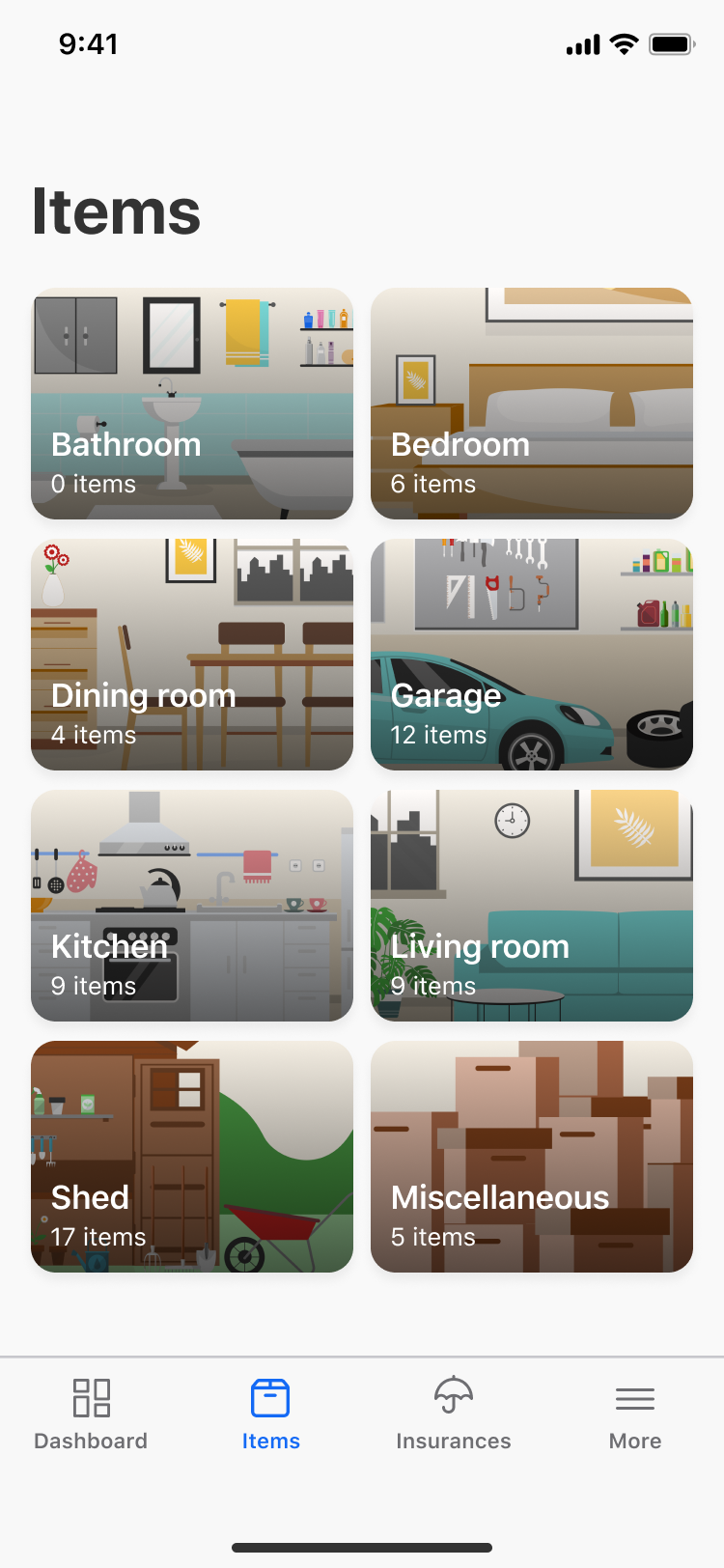This screenshot has width=724, height=1568.
Task: Open Living room items
Action: pyautogui.click(x=532, y=906)
